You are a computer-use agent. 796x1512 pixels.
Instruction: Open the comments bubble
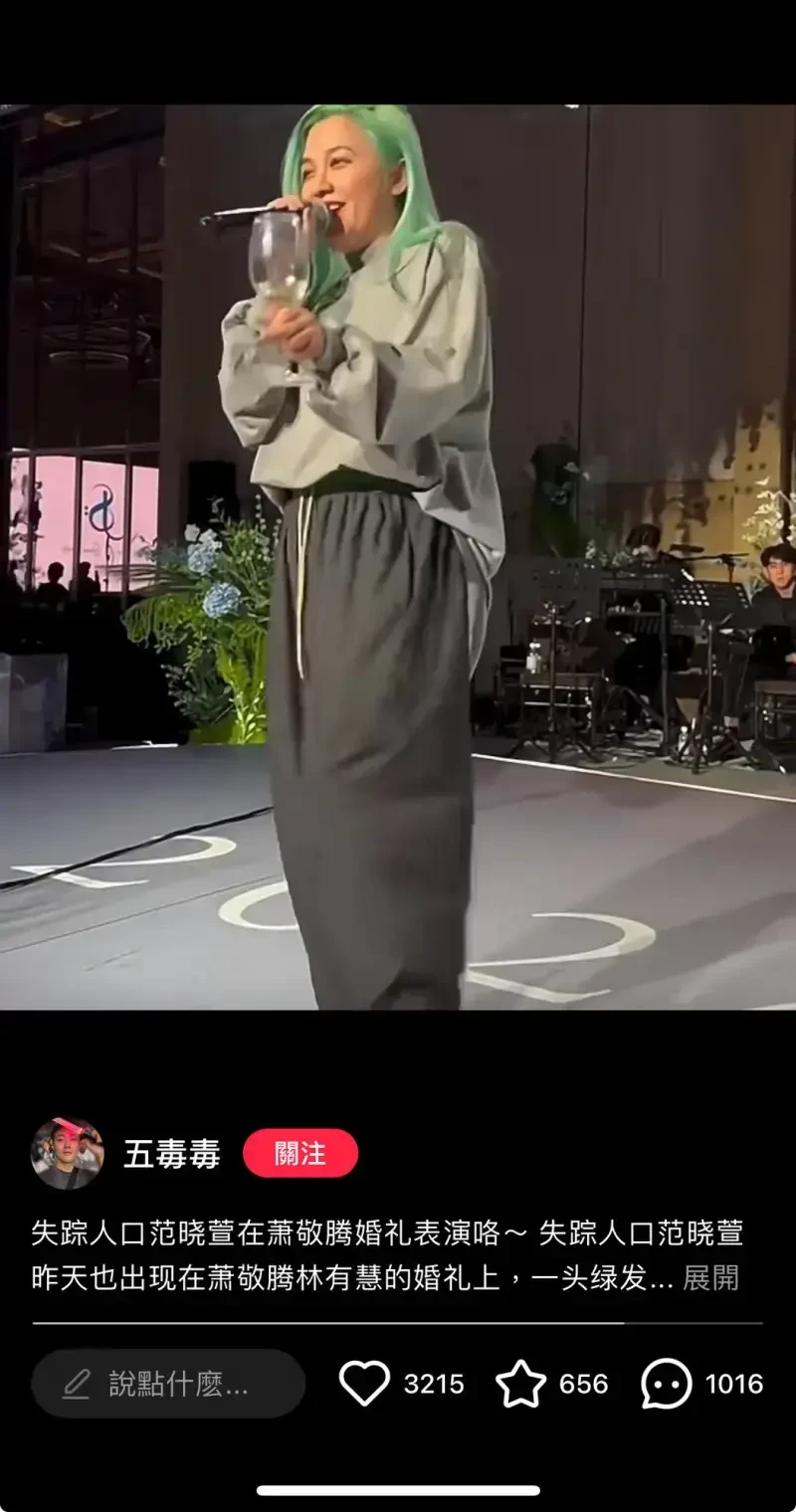(x=666, y=1384)
